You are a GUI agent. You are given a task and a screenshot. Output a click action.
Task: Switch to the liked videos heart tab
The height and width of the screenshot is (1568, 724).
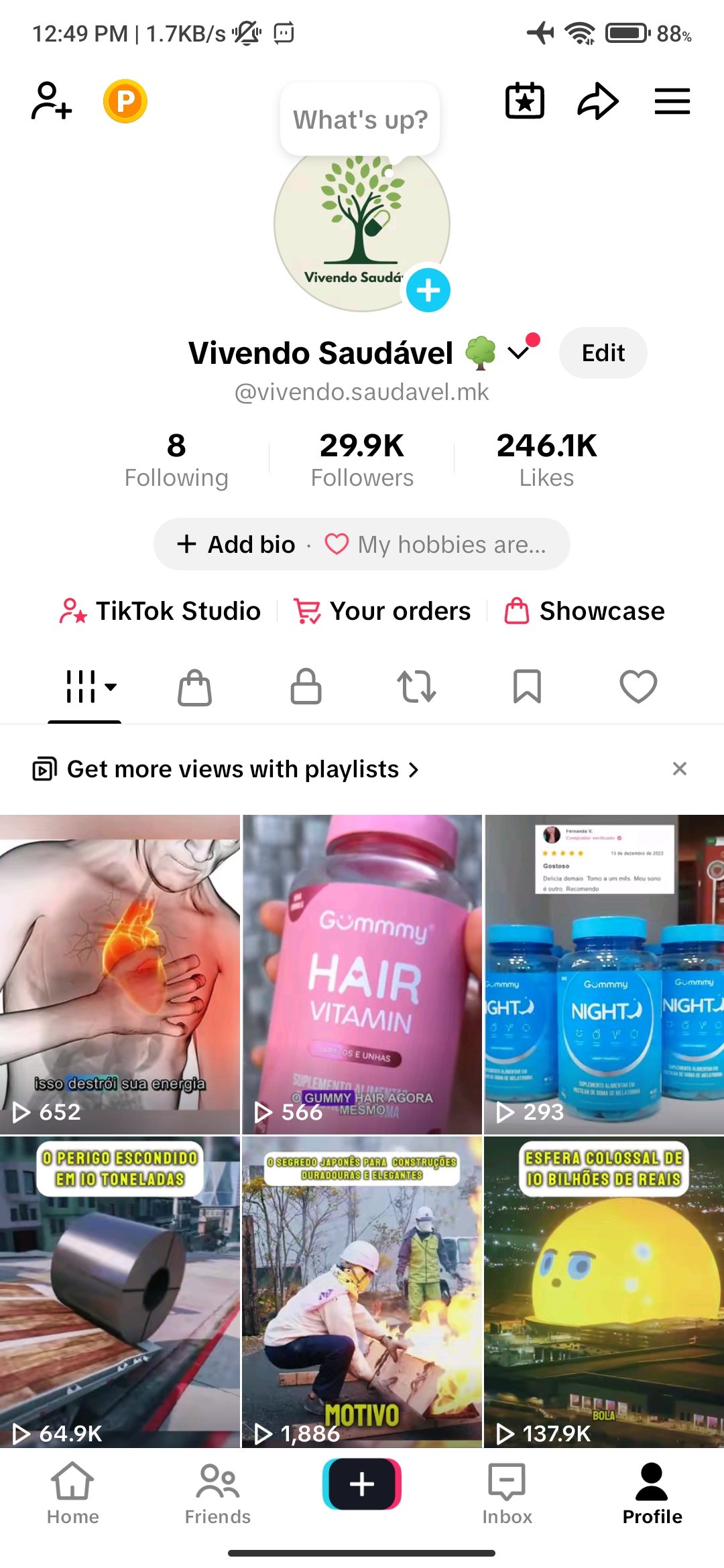tap(638, 687)
